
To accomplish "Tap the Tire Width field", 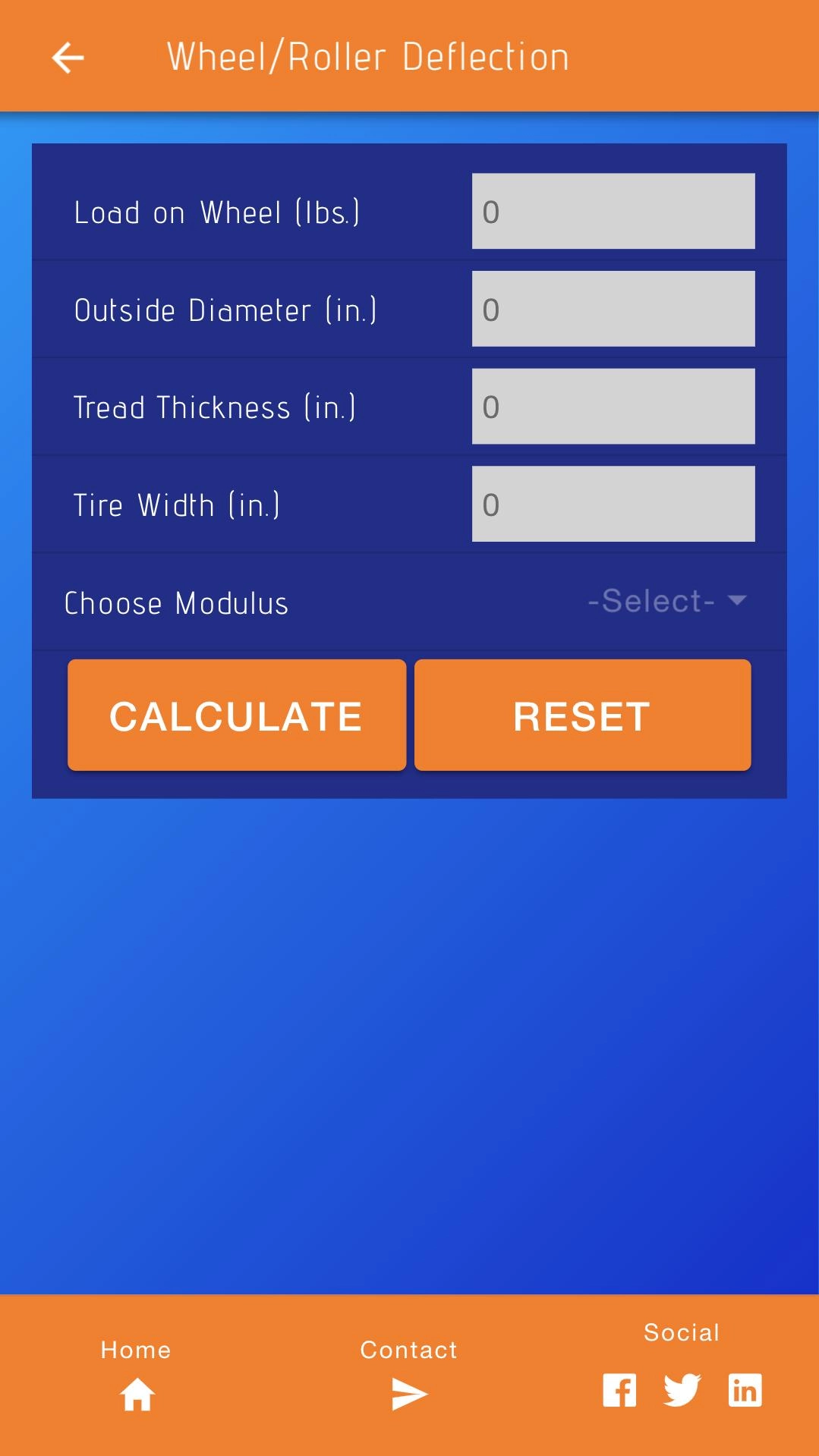I will click(x=613, y=504).
